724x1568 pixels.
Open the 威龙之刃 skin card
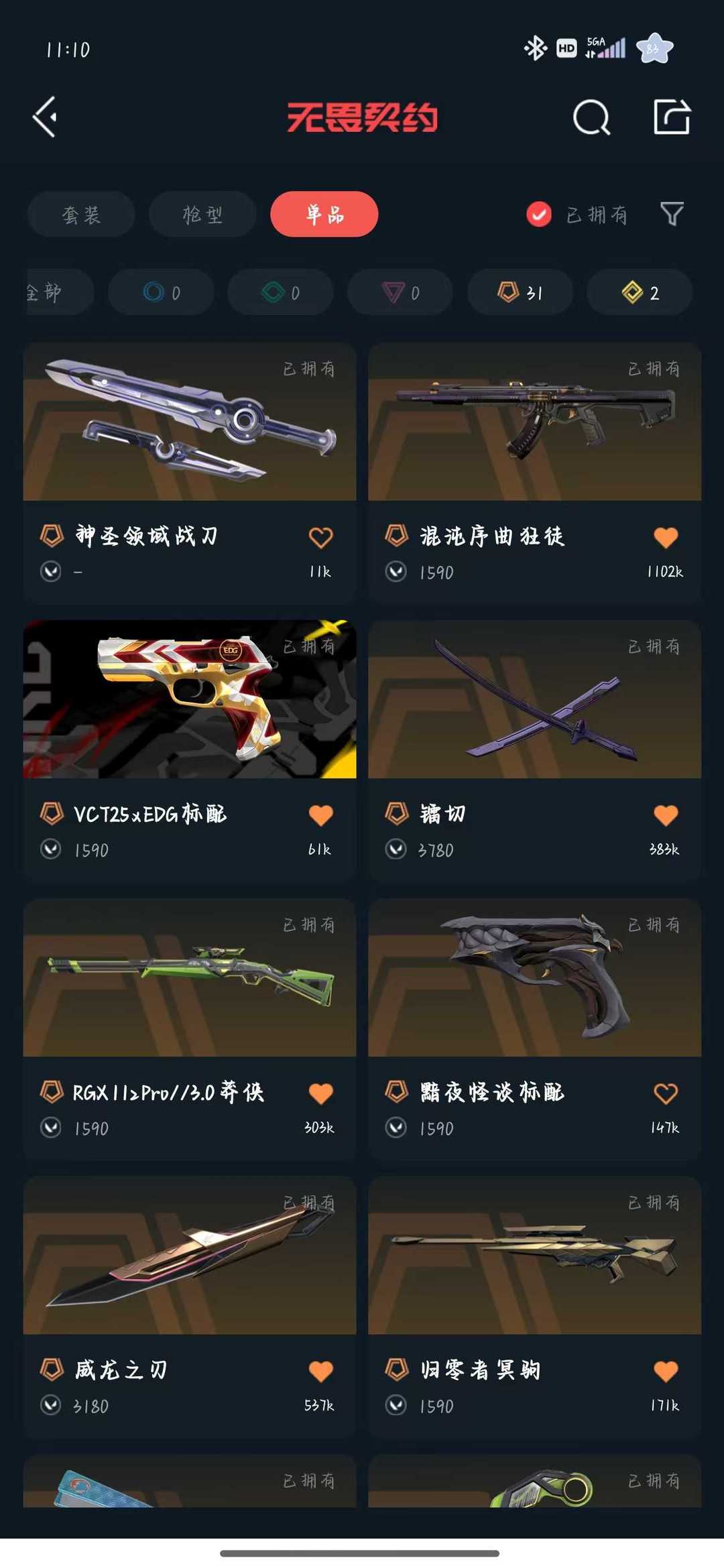190,1307
